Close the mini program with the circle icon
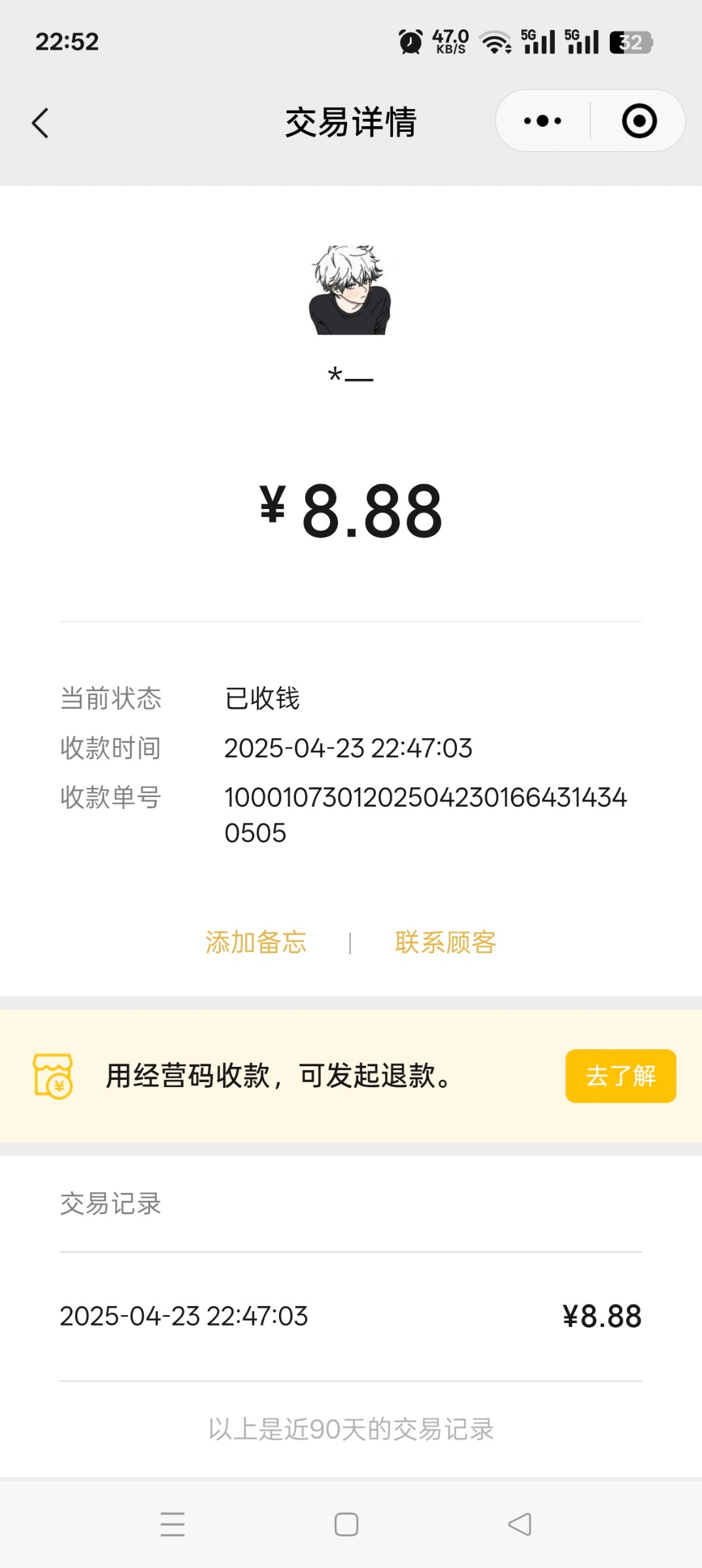 (x=639, y=121)
